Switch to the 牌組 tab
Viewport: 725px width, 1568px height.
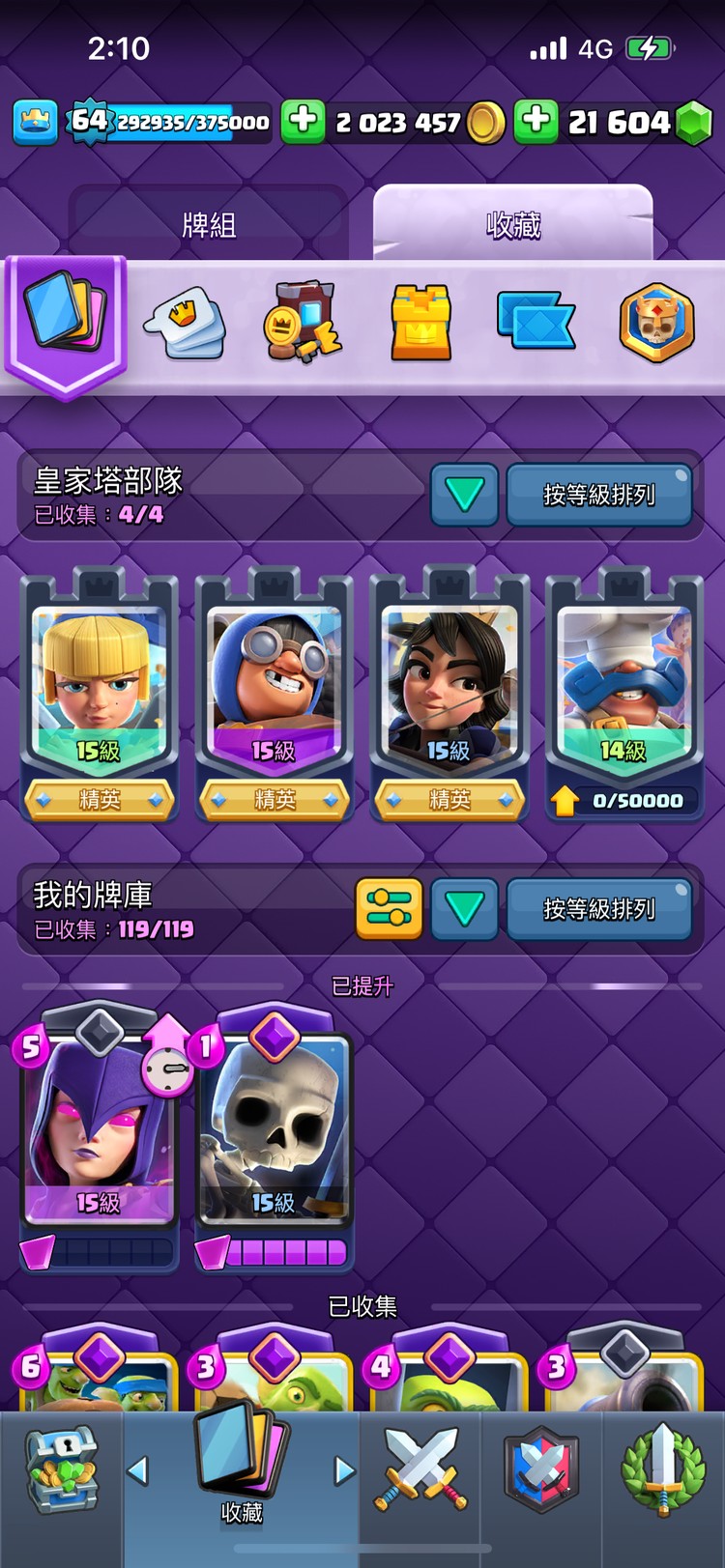pyautogui.click(x=209, y=225)
